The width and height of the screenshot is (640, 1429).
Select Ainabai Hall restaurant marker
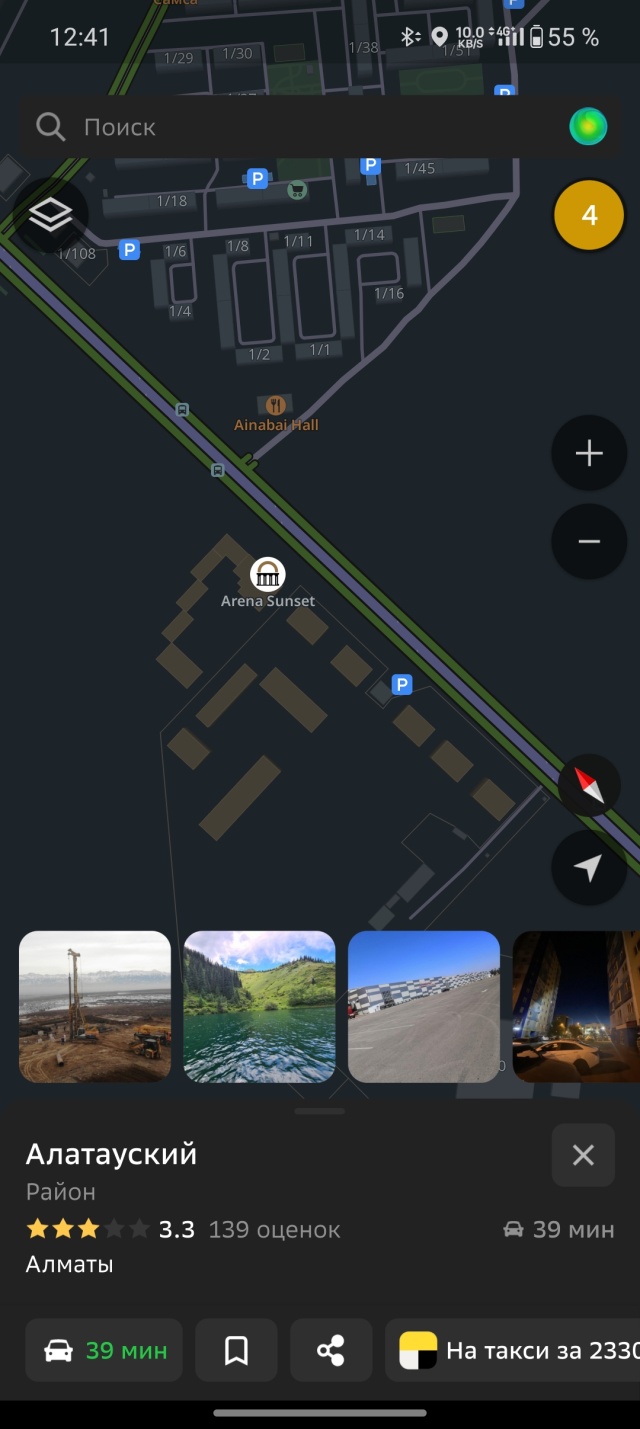tap(276, 406)
